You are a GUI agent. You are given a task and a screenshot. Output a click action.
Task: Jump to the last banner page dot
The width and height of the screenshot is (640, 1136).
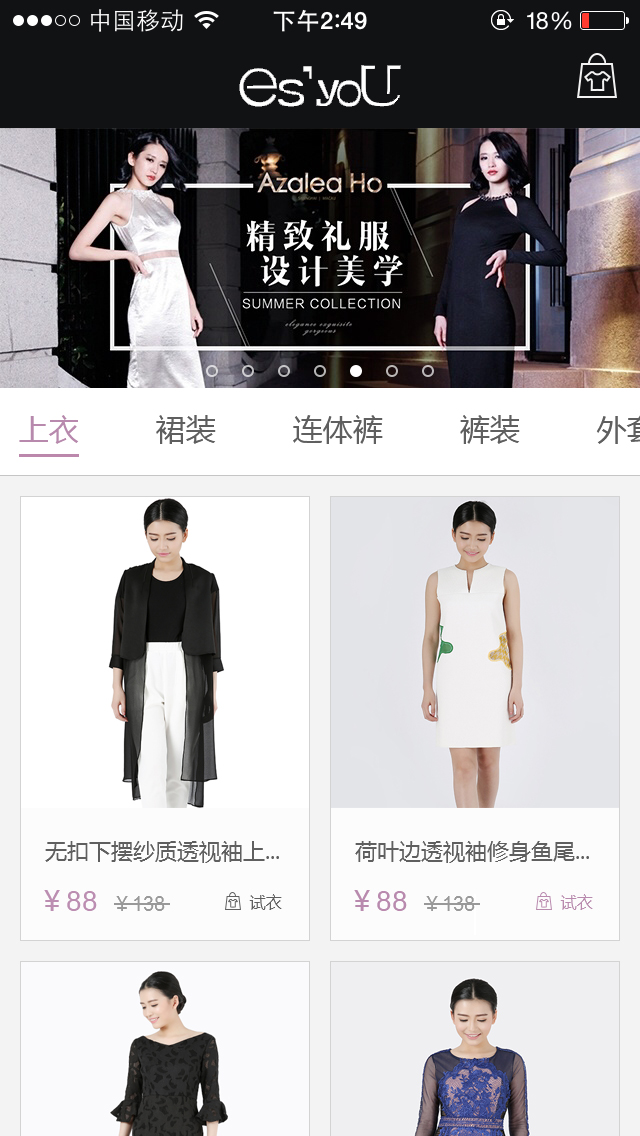coord(428,371)
